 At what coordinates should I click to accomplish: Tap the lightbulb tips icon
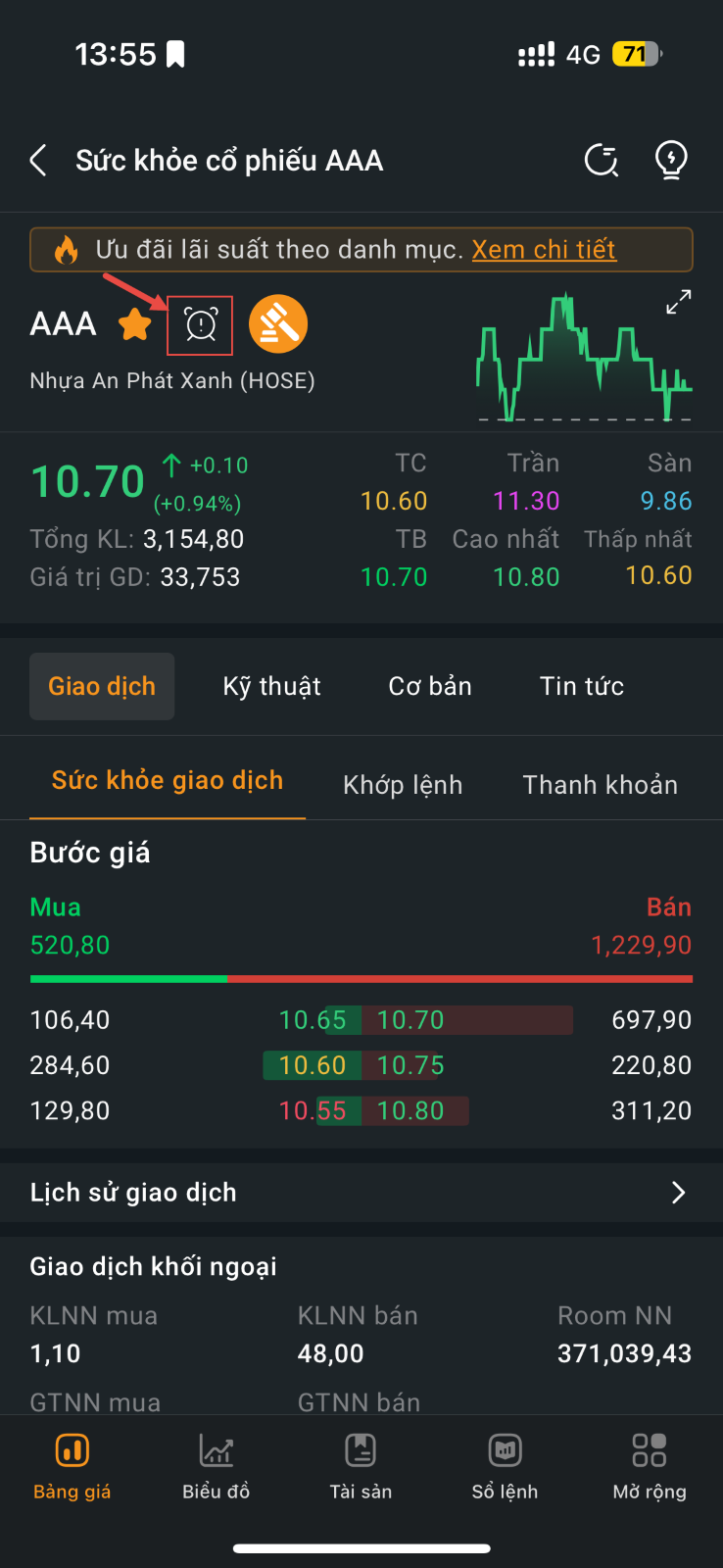[671, 160]
